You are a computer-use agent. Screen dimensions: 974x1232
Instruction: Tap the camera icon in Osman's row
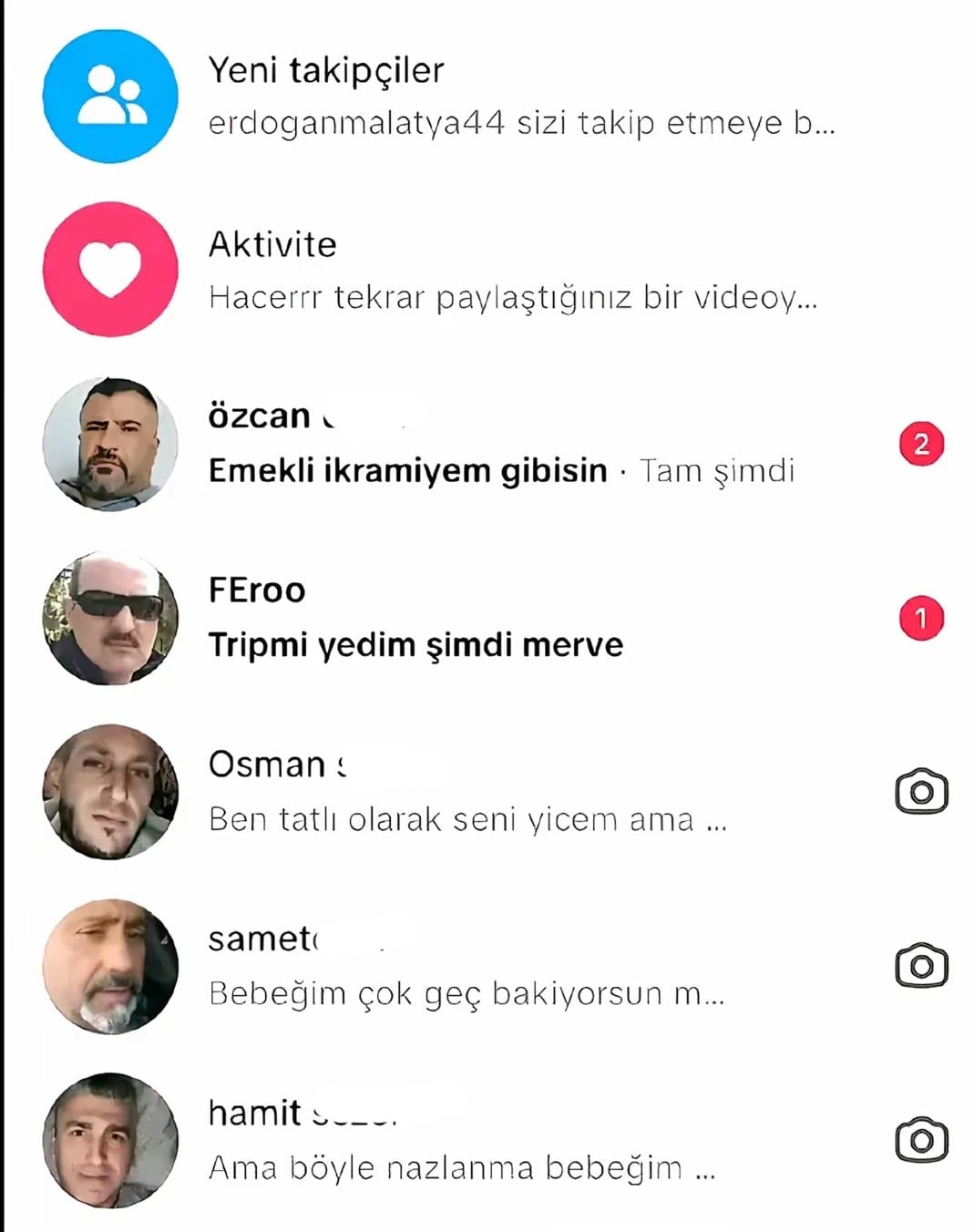(x=921, y=792)
